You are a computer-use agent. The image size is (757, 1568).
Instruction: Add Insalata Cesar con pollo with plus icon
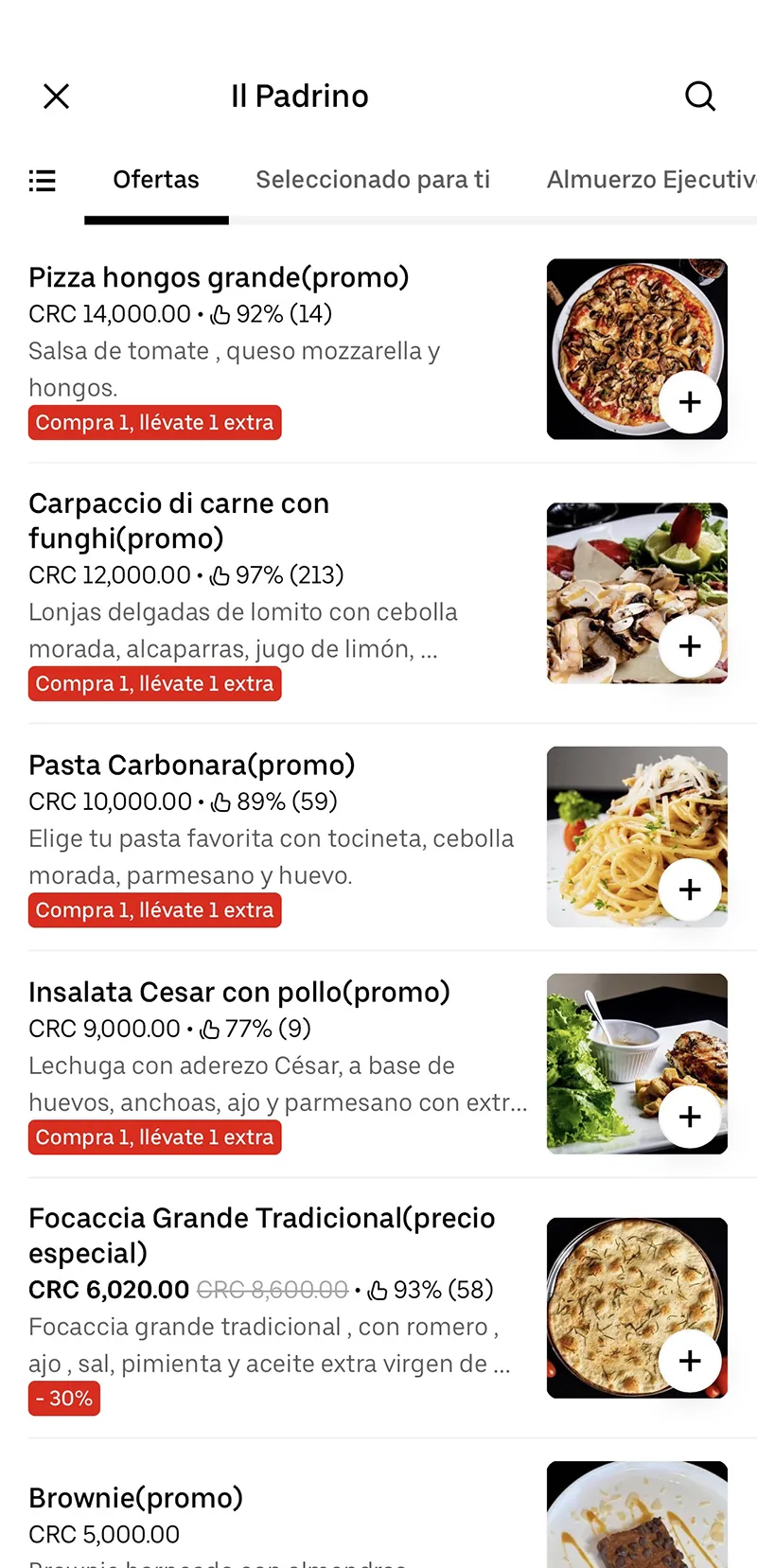click(690, 1117)
